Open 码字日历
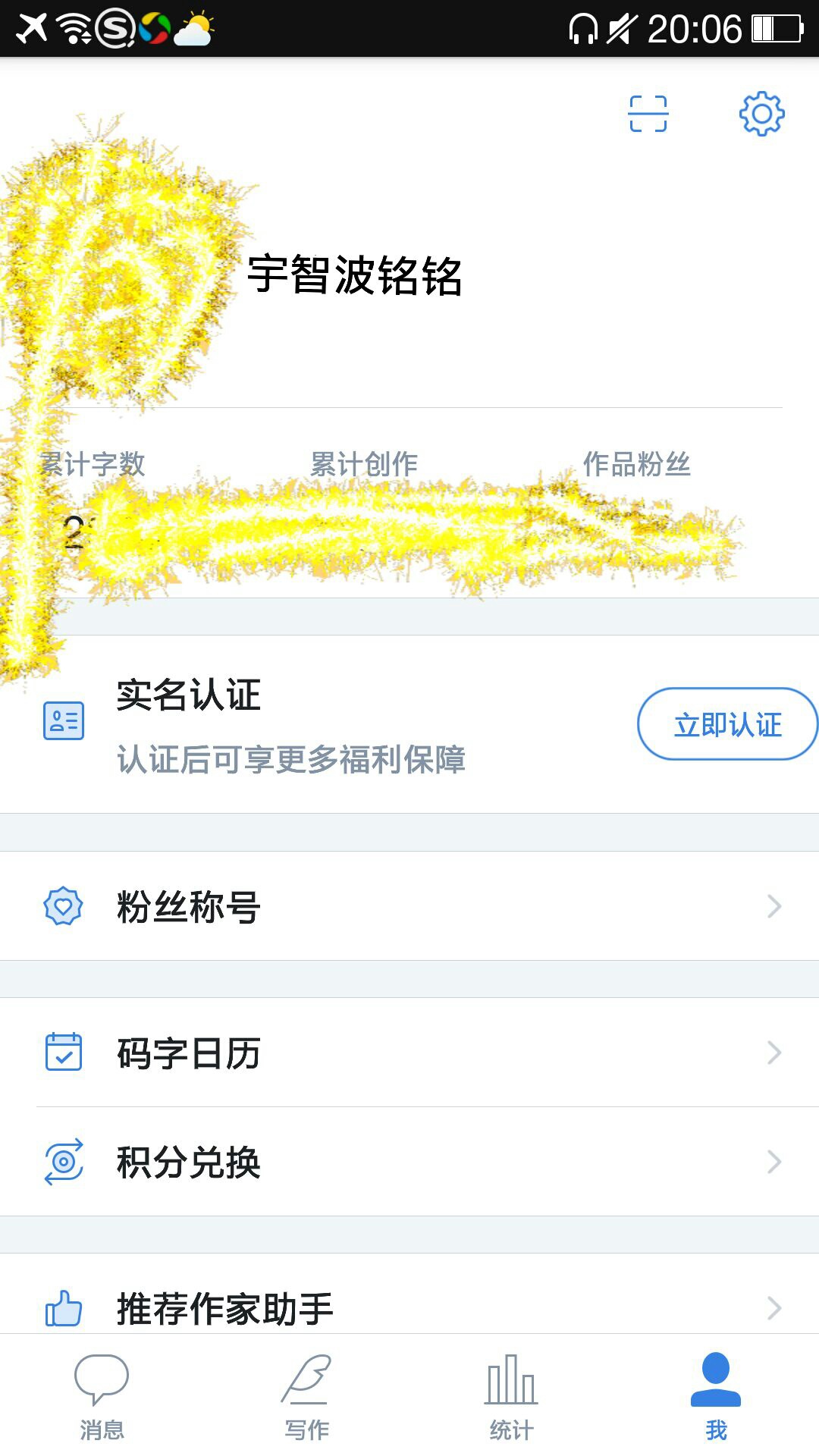The height and width of the screenshot is (1456, 819). pyautogui.click(x=409, y=1053)
